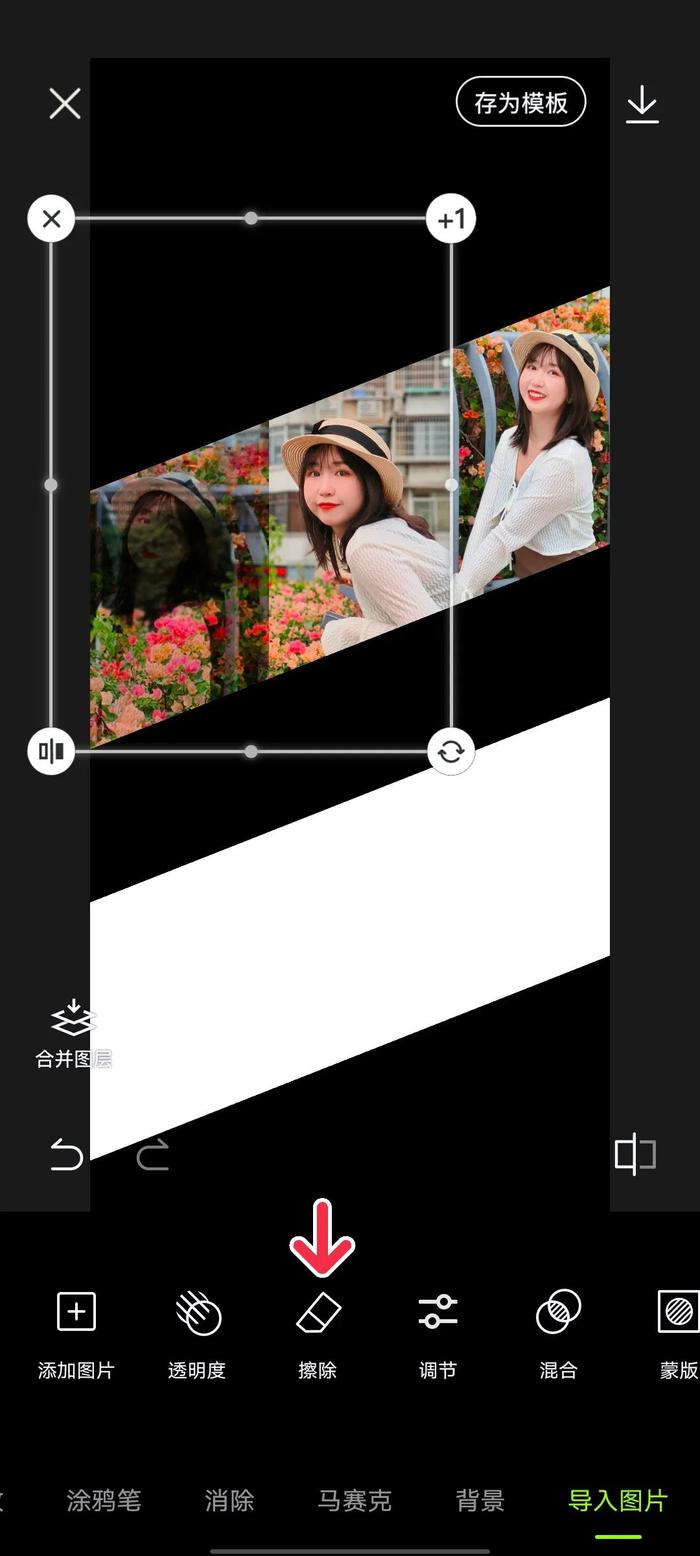Undo the last edit
This screenshot has width=700, height=1556.
tap(67, 1155)
